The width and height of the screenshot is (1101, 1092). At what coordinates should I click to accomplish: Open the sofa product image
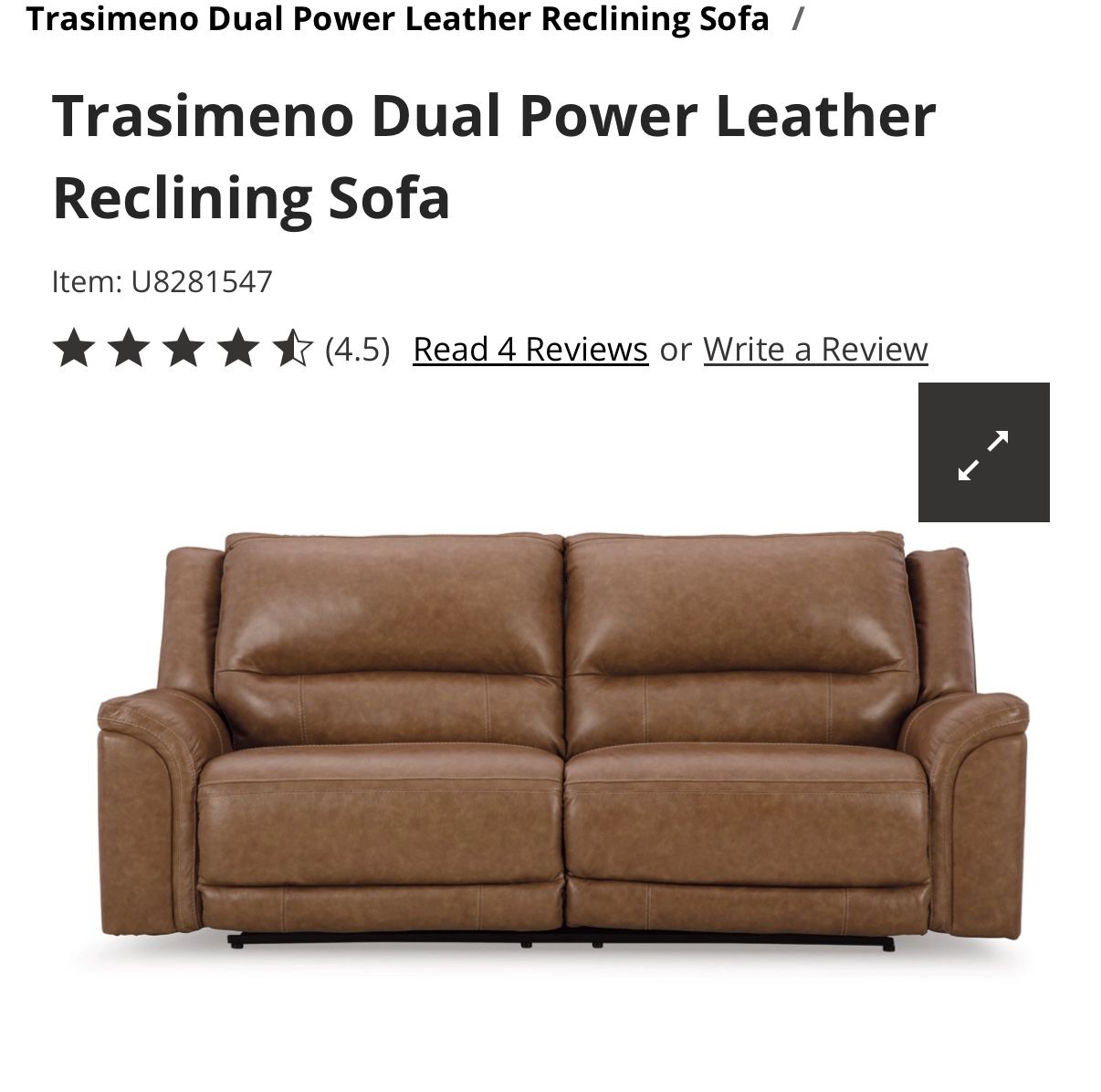click(561, 740)
